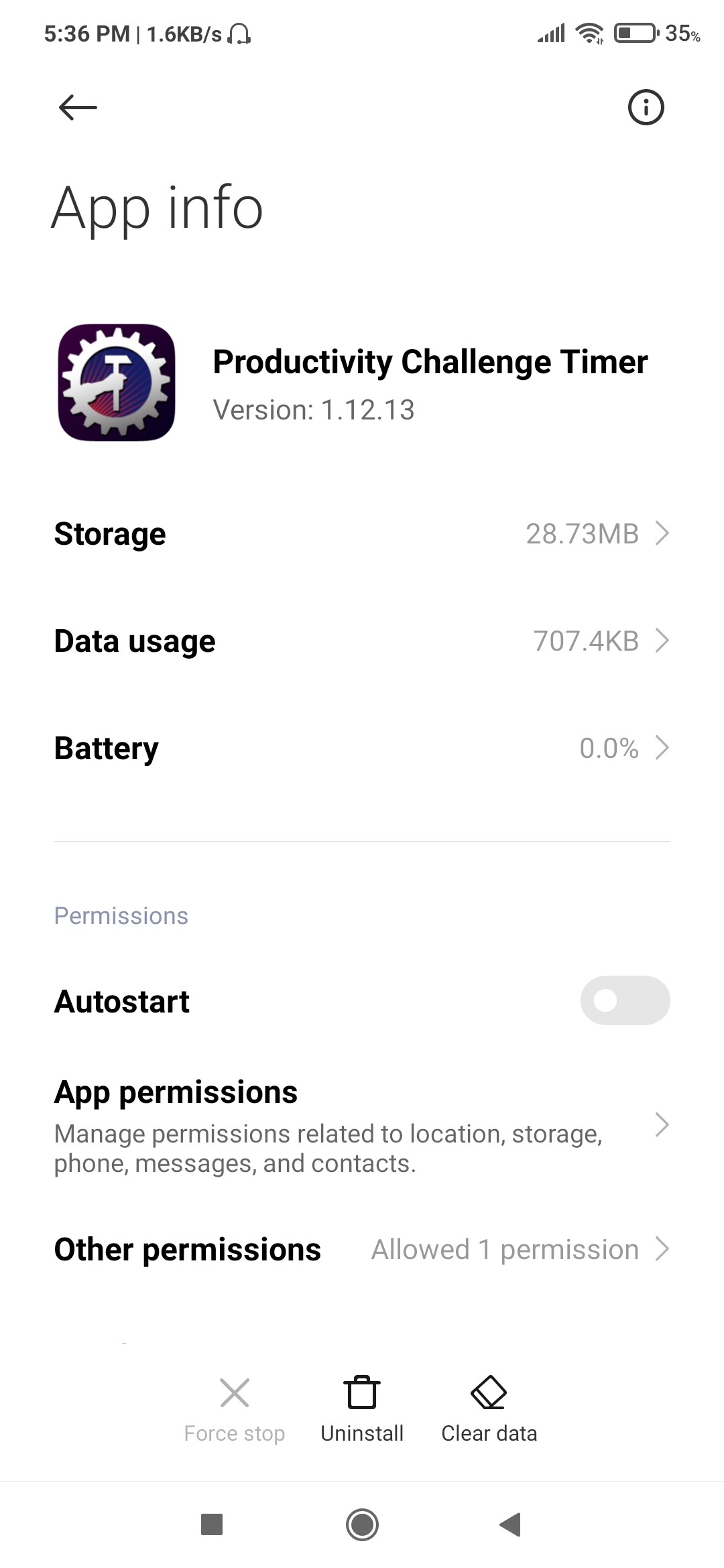Enable the Autostart switch
Viewport: 724px width, 1568px height.
click(625, 1000)
